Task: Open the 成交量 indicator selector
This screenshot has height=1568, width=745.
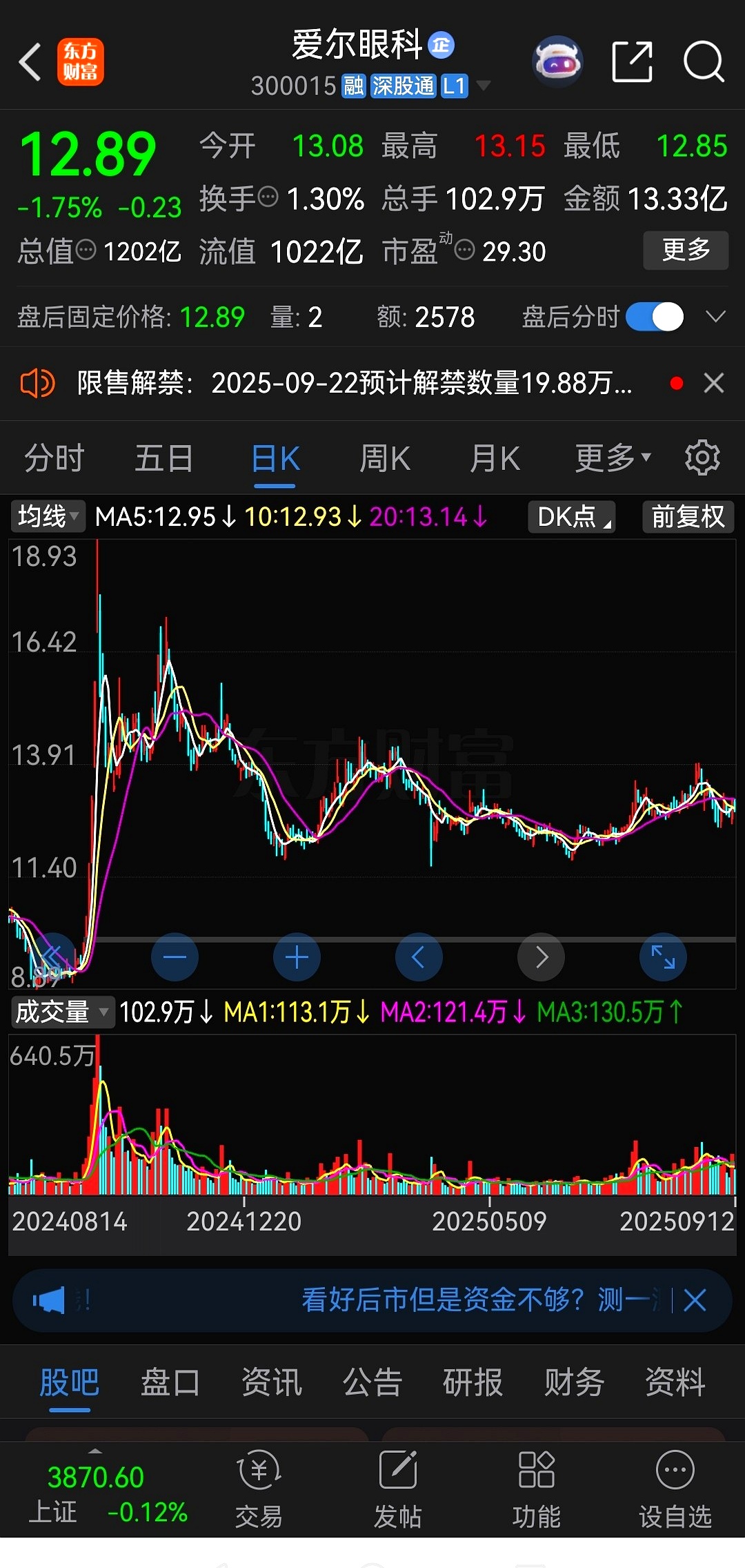Action: click(62, 1012)
